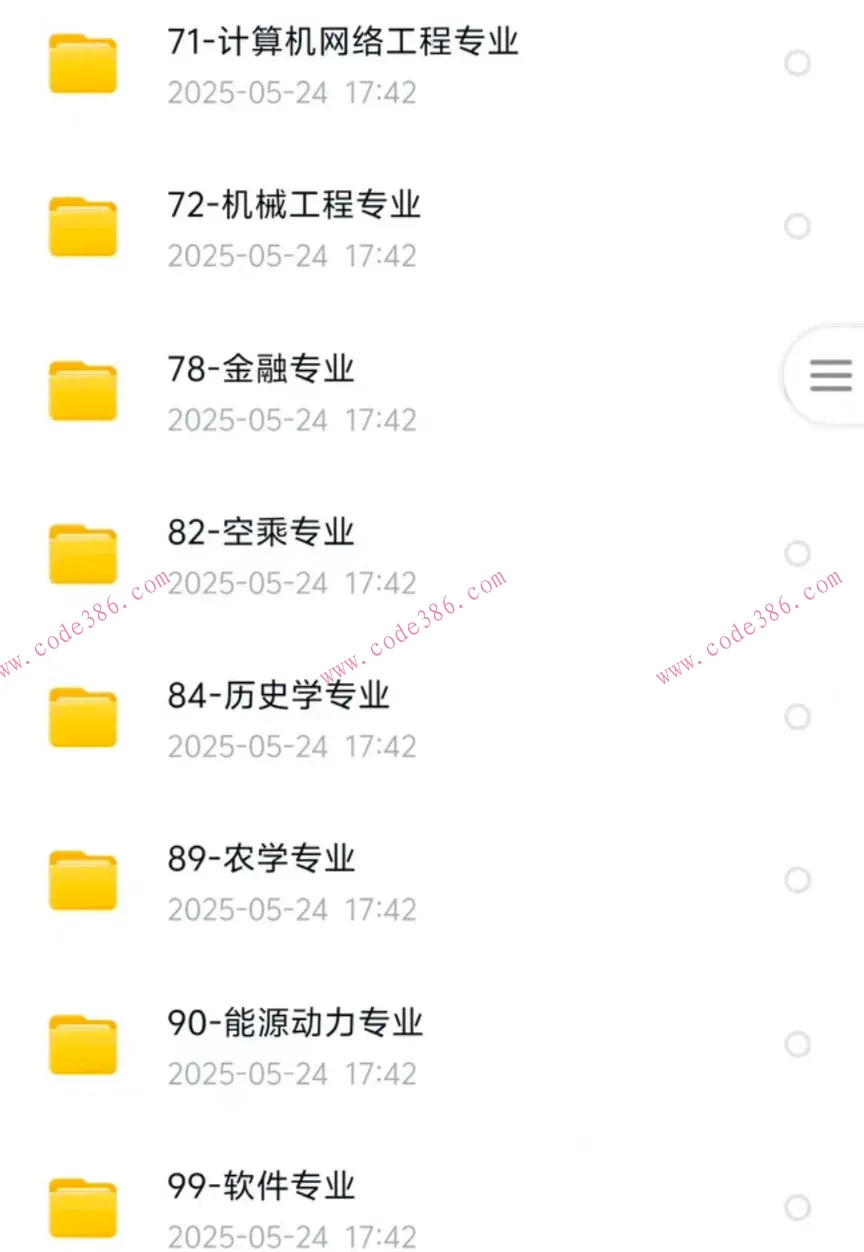Open the 71-计算机网络工程专业 folder icon
This screenshot has height=1252, width=864.
point(83,62)
